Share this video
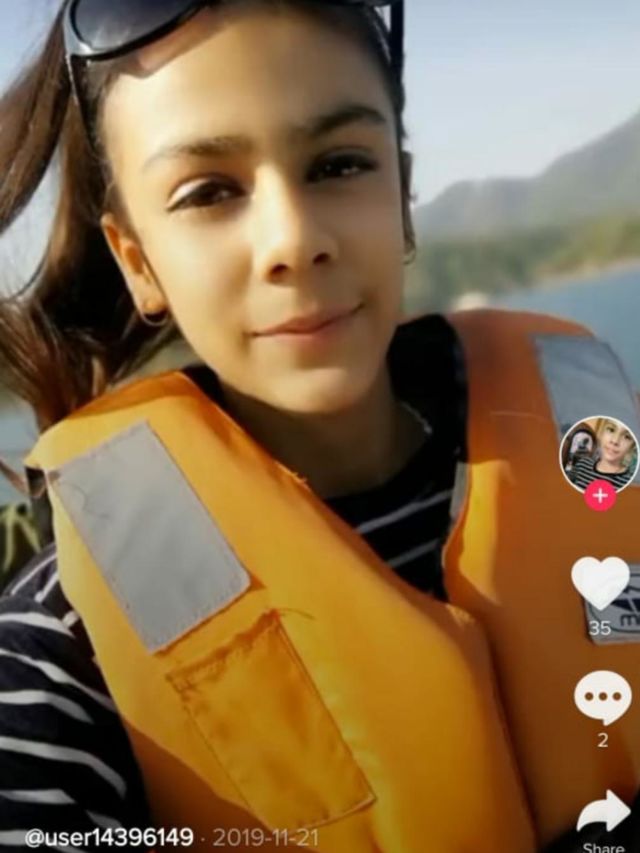The width and height of the screenshot is (640, 853). click(x=603, y=812)
